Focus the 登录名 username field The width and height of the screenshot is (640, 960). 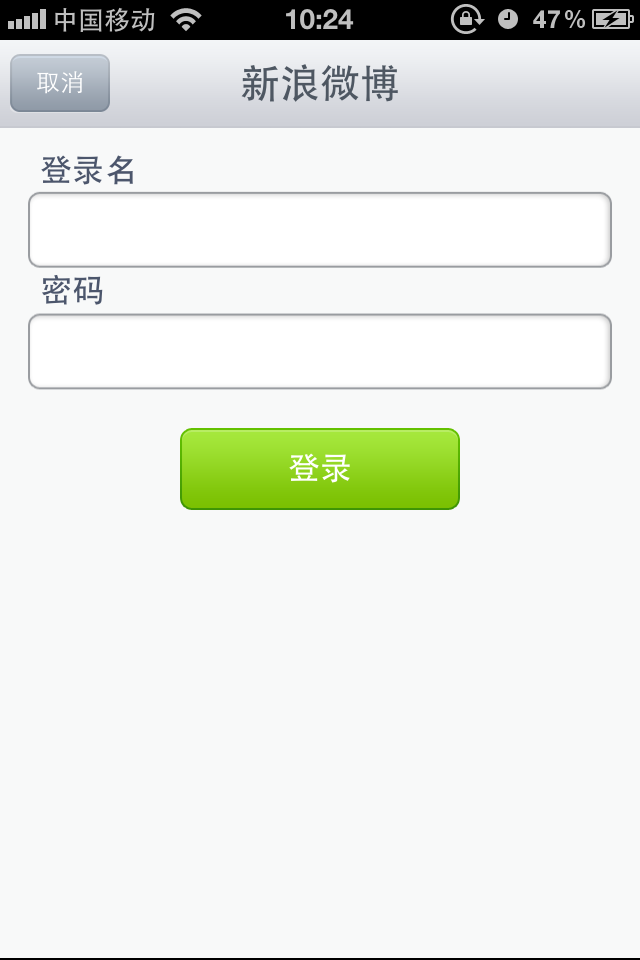(x=320, y=230)
